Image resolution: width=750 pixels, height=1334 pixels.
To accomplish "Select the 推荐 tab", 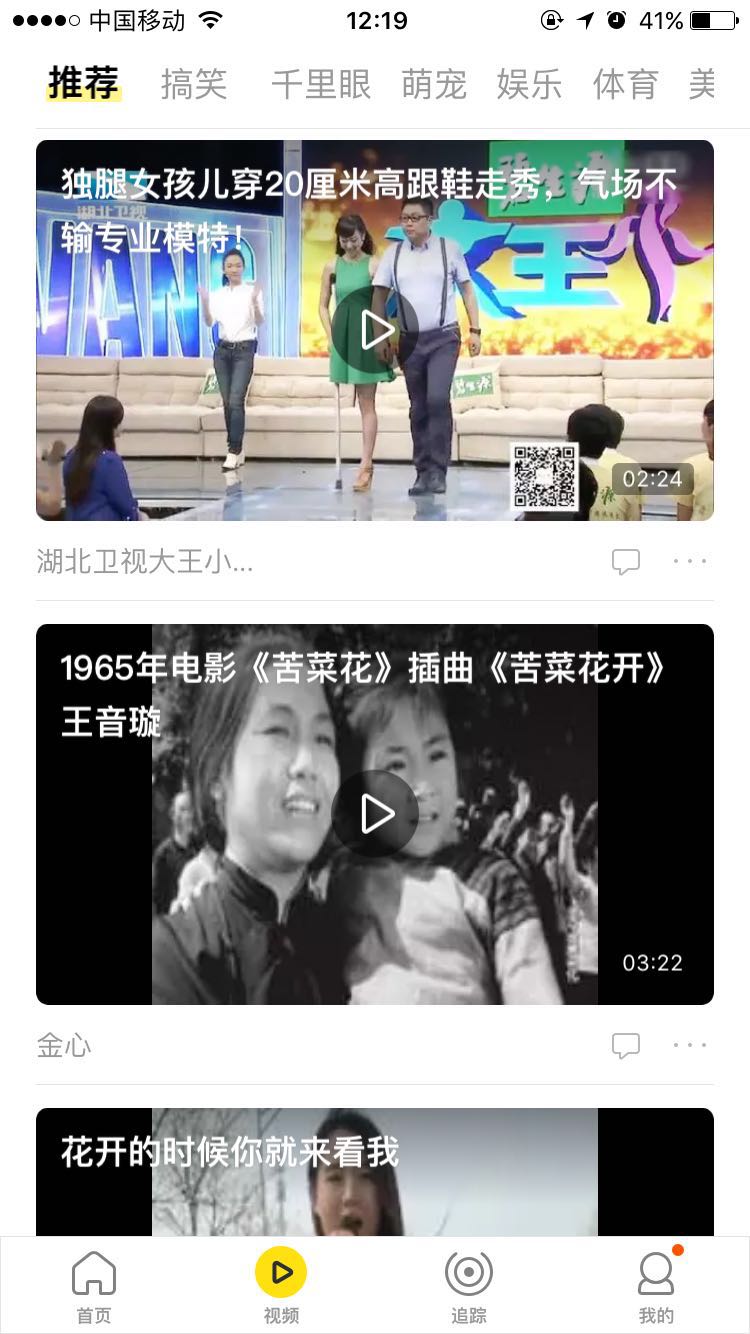I will [x=84, y=83].
